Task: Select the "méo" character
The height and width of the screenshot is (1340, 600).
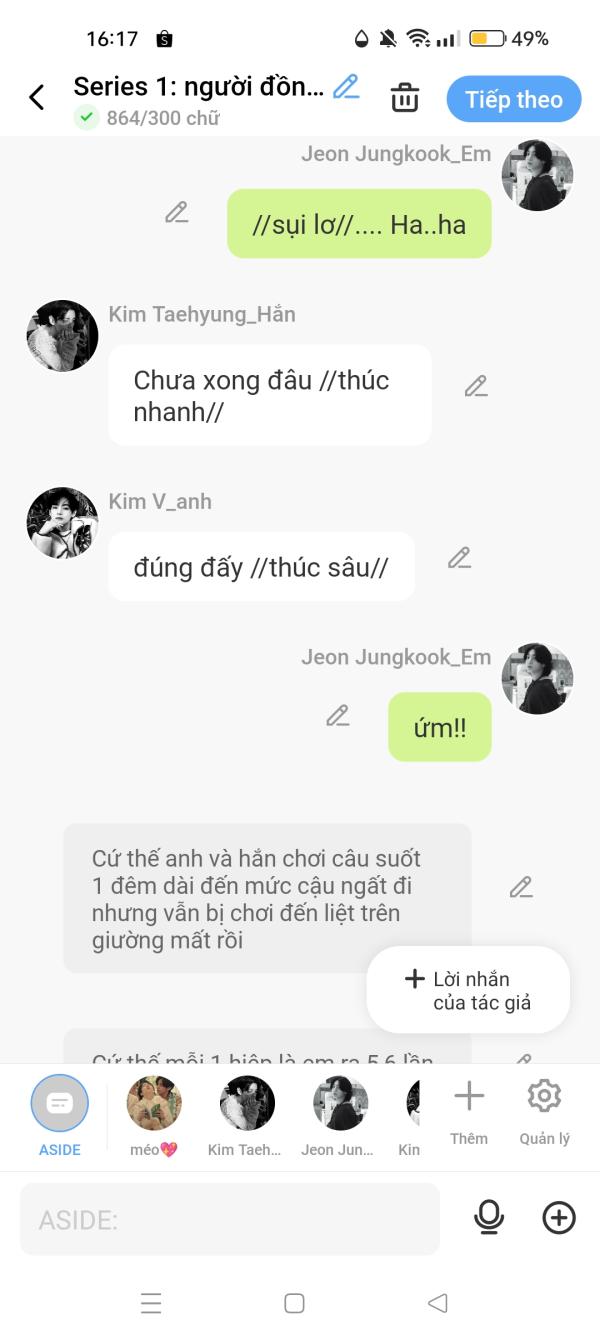Action: 154,1114
